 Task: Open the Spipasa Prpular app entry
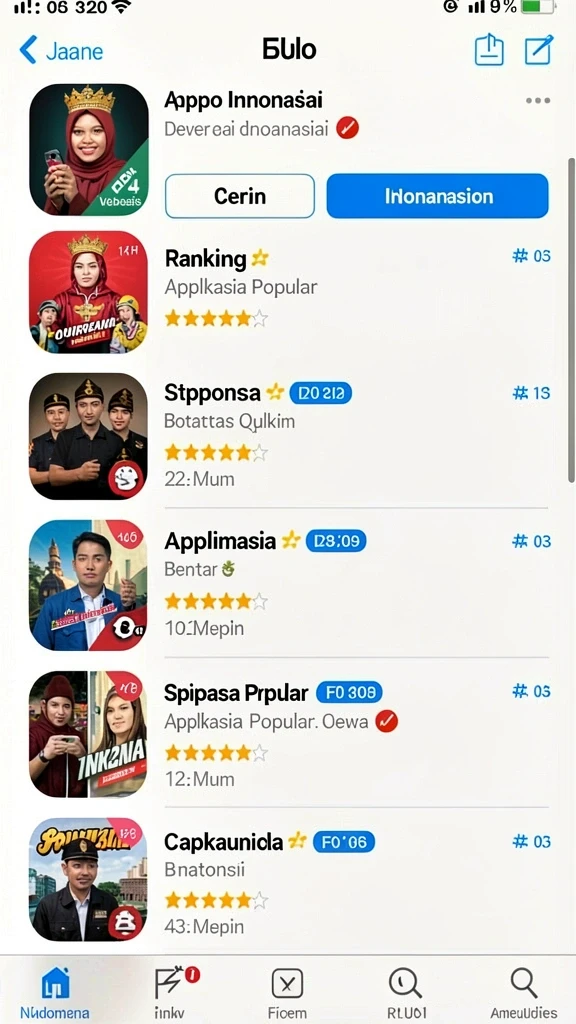coord(289,734)
